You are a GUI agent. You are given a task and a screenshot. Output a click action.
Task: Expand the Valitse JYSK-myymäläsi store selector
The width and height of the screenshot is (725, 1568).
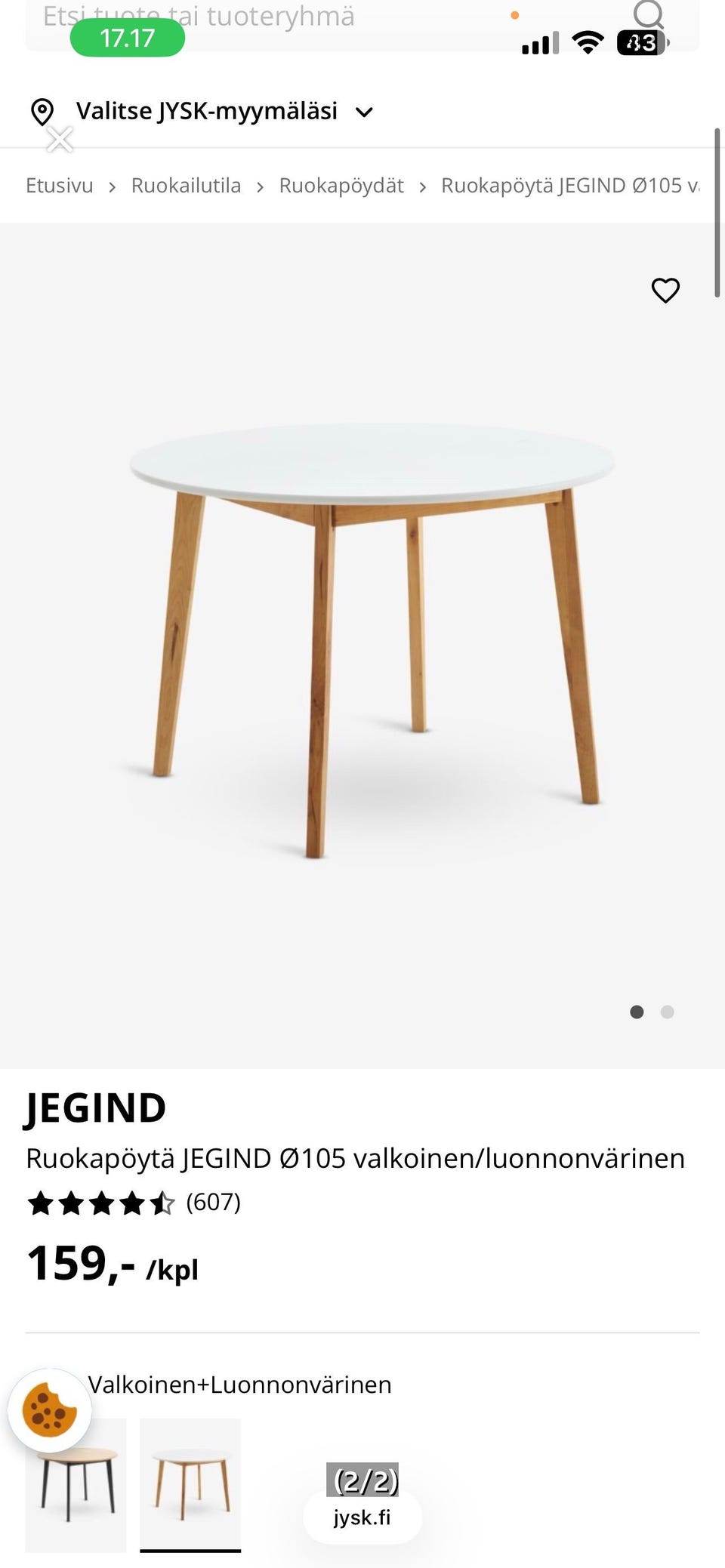pos(204,112)
